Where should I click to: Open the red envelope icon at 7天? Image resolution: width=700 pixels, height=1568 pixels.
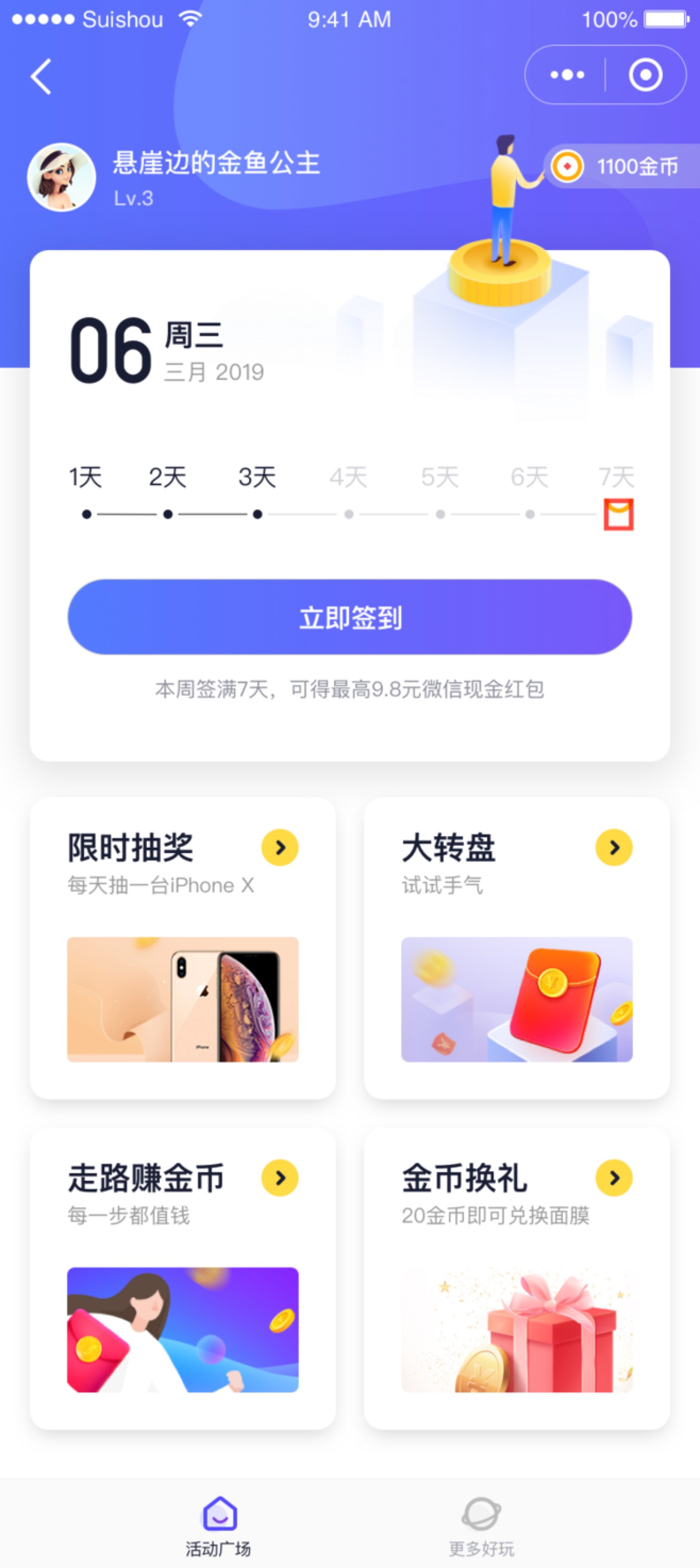(619, 515)
